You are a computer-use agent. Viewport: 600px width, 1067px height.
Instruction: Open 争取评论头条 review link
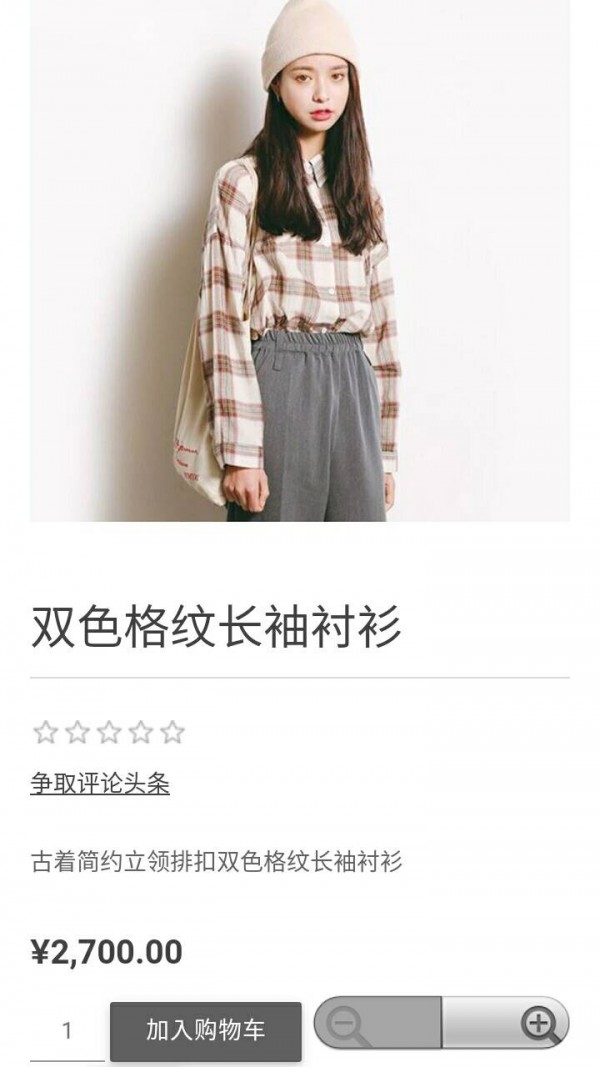click(x=100, y=784)
